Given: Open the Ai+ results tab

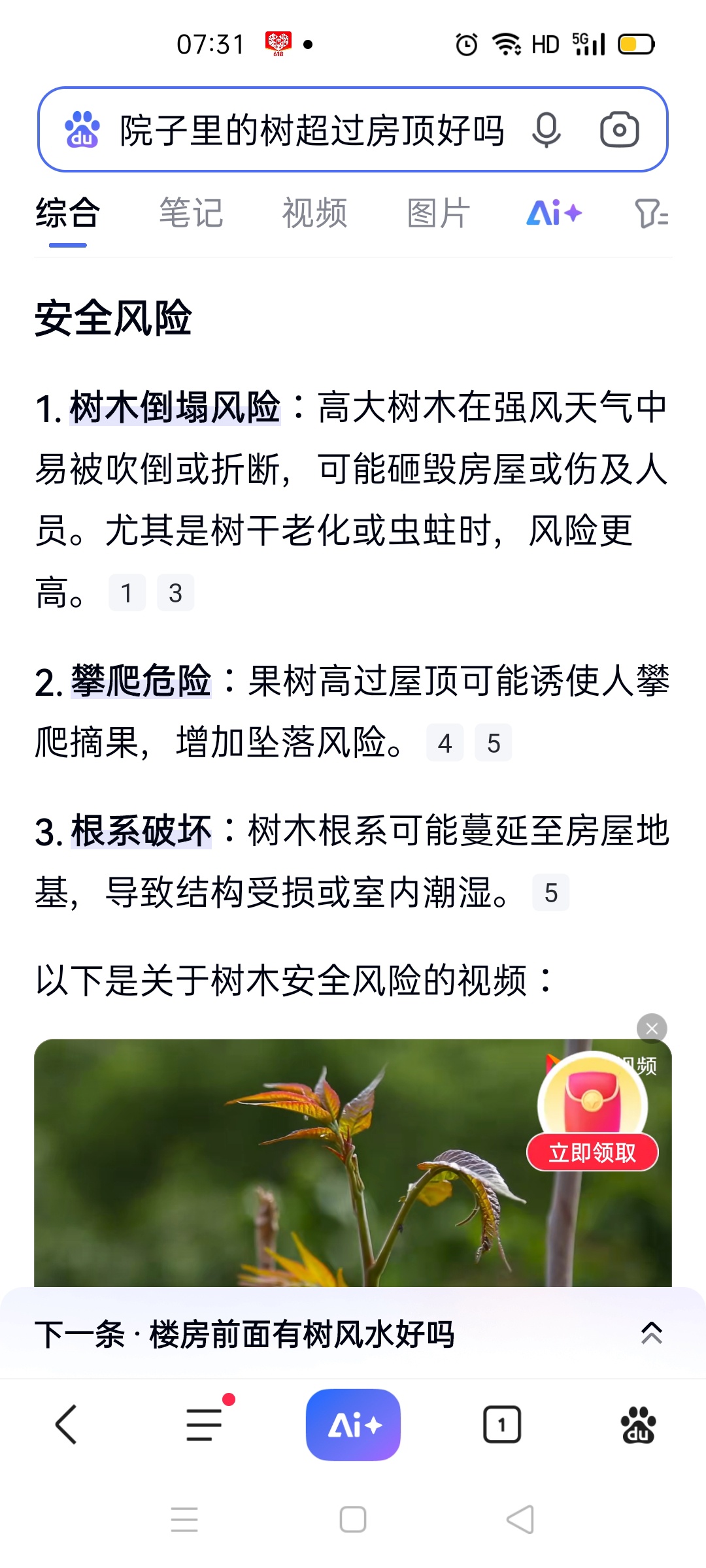Looking at the screenshot, I should click(554, 214).
